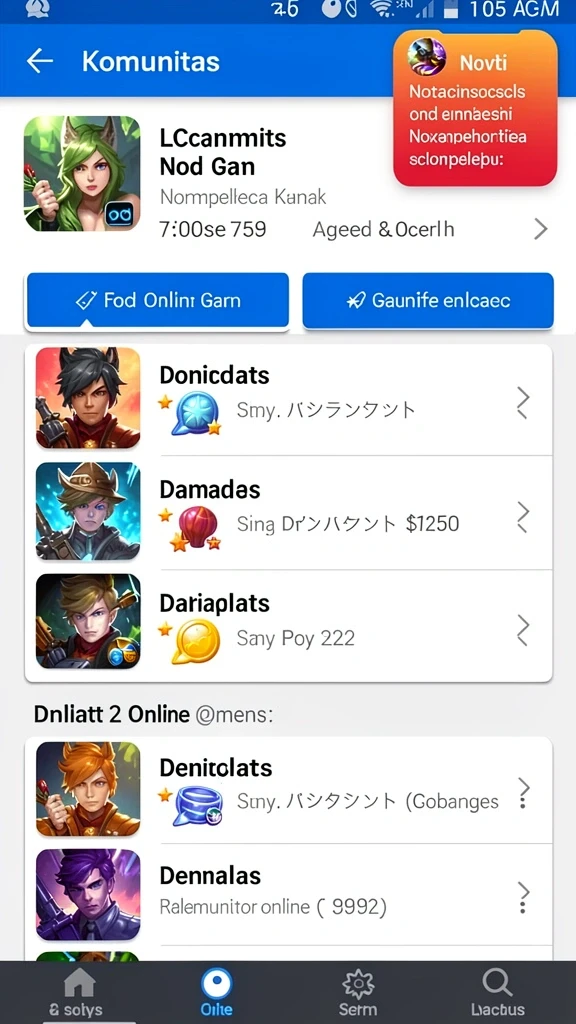Open the Damadas row
This screenshot has width=576, height=1024.
tap(288, 512)
